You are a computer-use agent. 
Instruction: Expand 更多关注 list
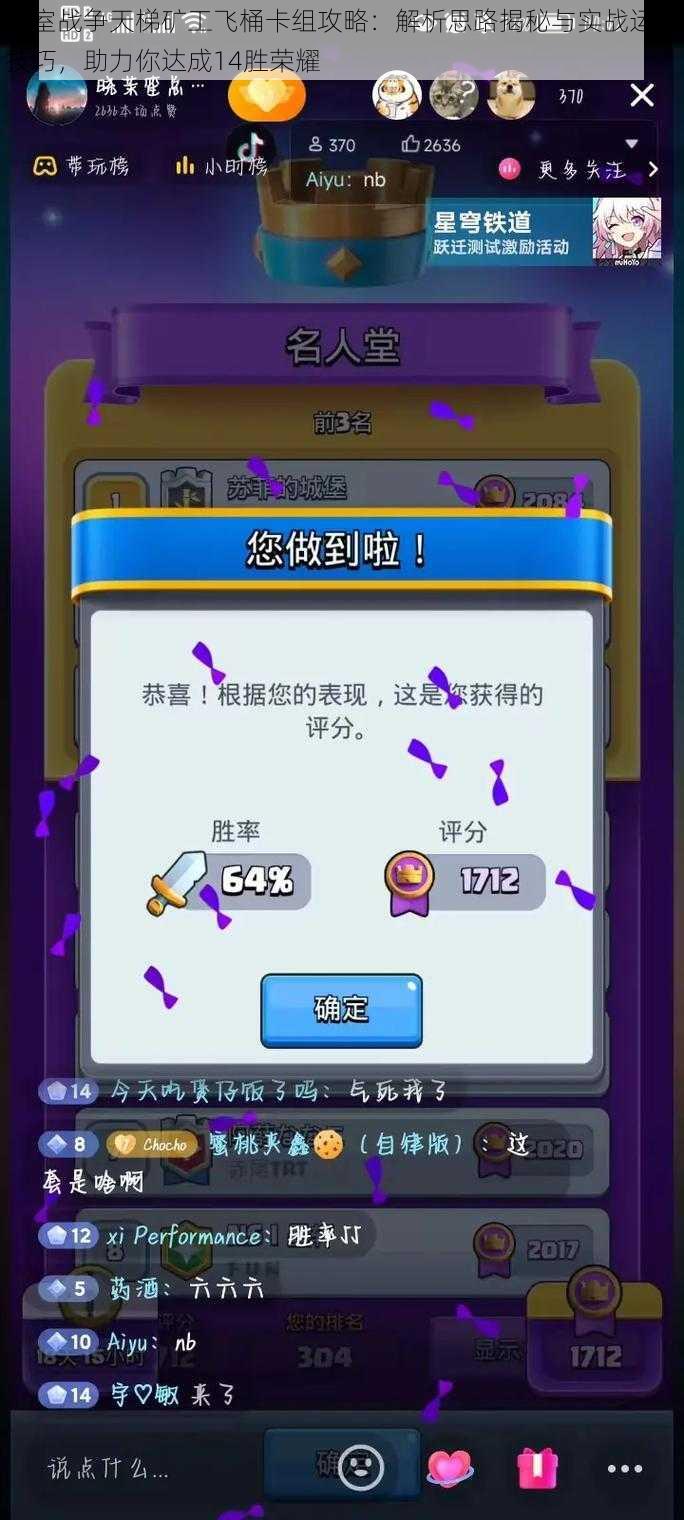tap(580, 169)
